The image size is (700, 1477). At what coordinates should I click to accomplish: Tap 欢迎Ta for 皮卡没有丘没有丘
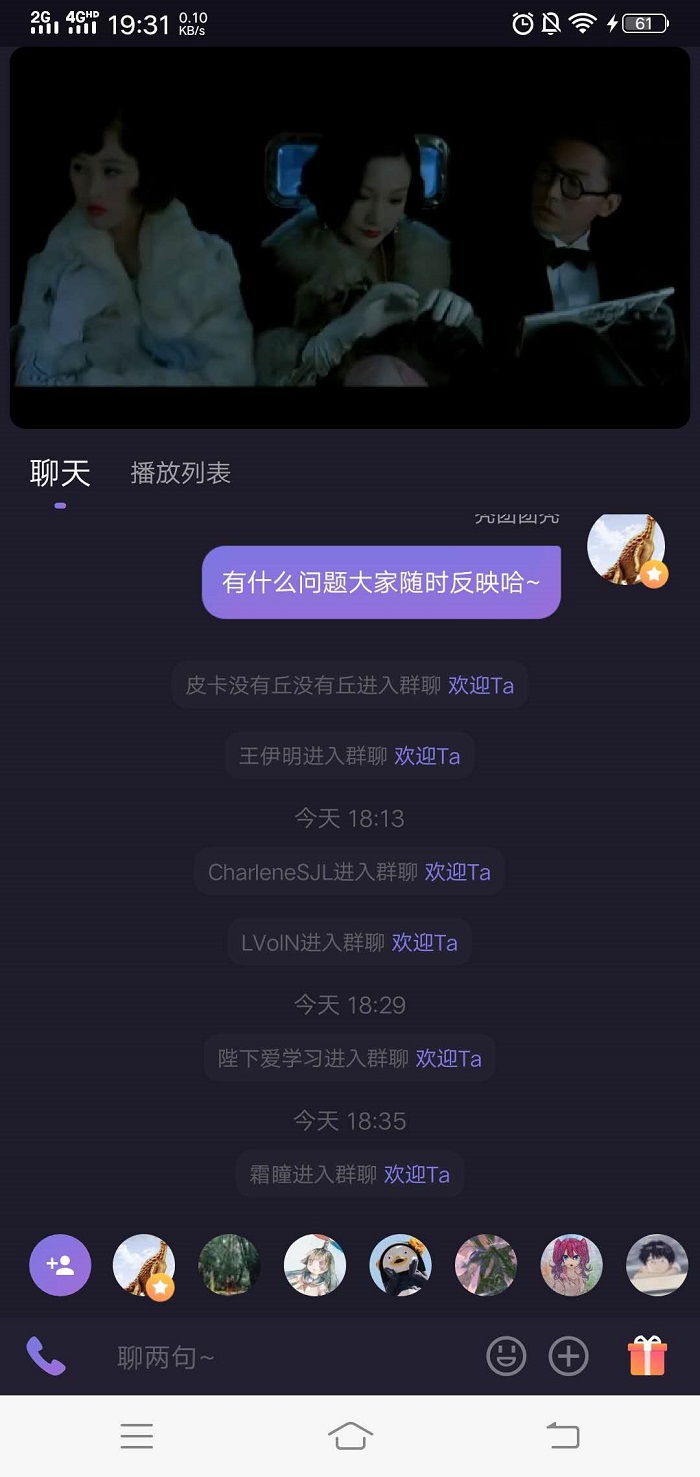(x=481, y=685)
